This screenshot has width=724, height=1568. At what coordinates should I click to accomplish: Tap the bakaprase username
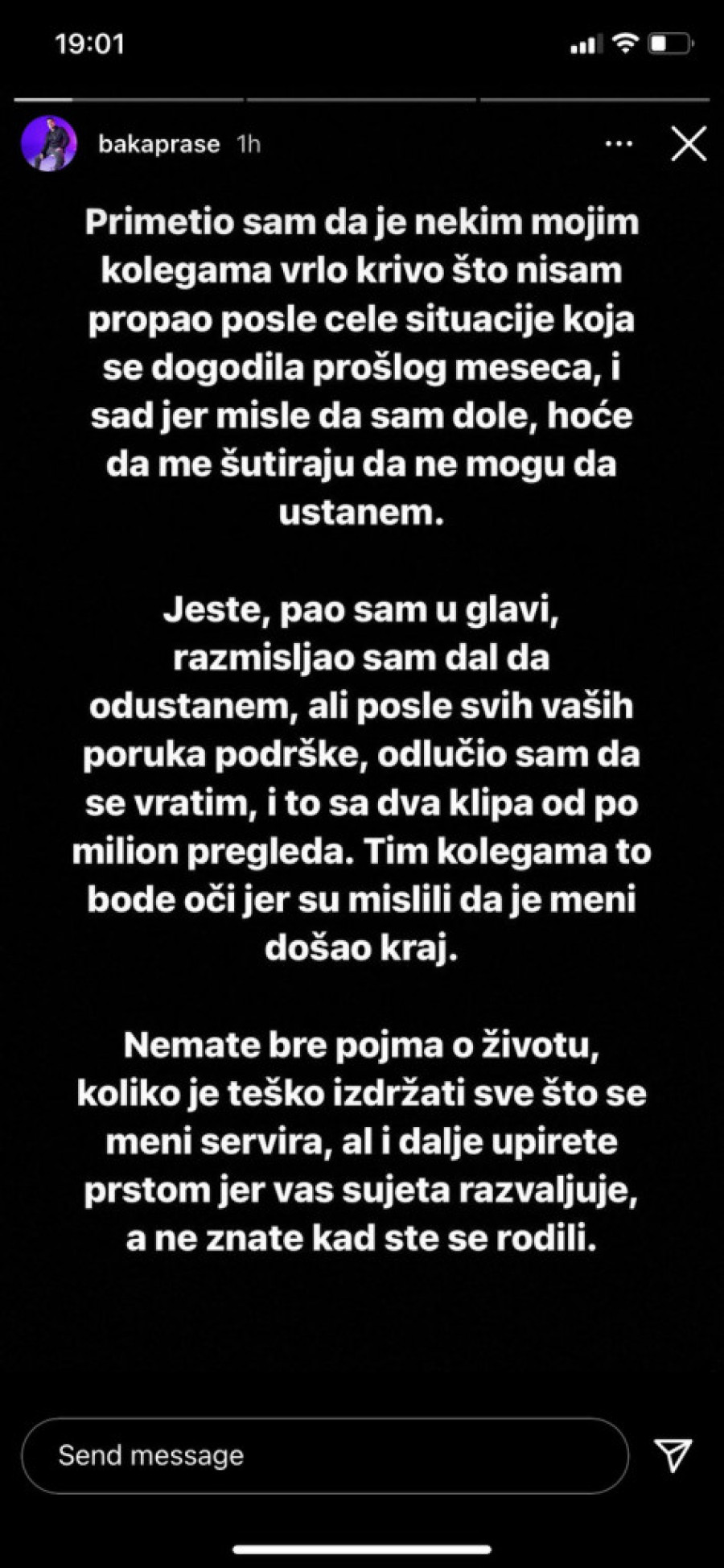[158, 144]
